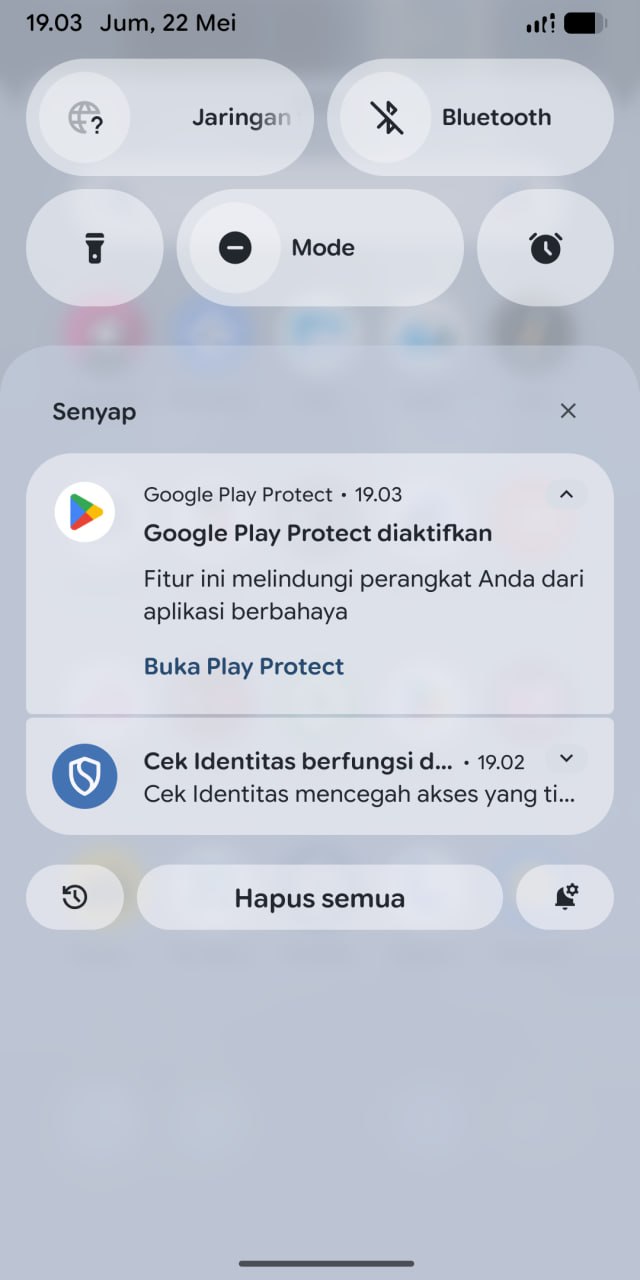Turn on the Bluetooth tile
Viewport: 640px width, 1280px height.
470,118
